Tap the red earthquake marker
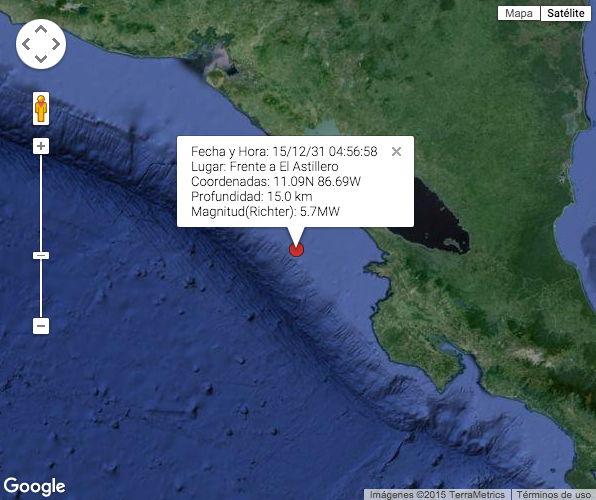The image size is (596, 500). click(x=296, y=249)
